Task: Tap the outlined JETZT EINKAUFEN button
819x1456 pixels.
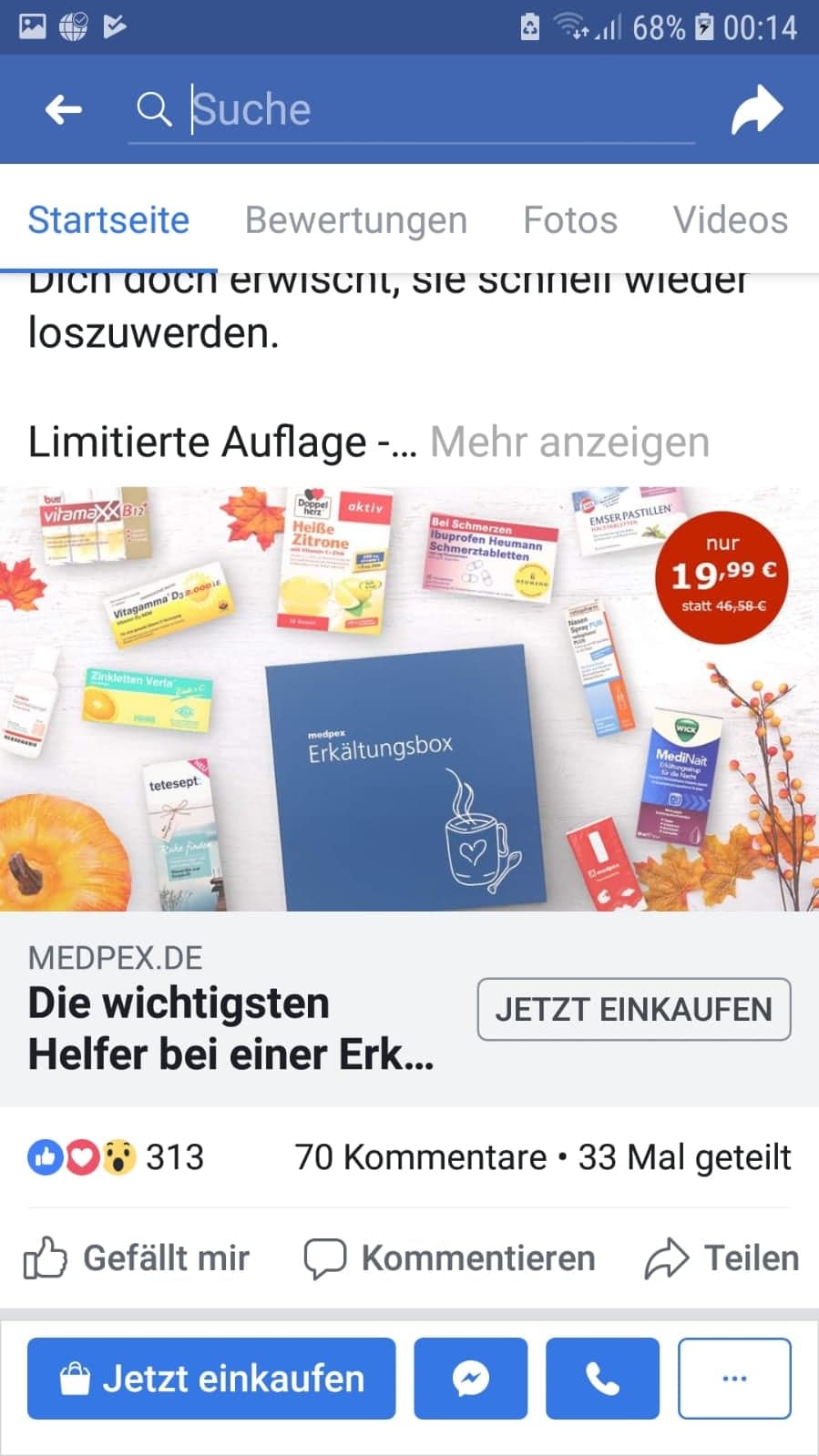Action: pyautogui.click(x=633, y=1009)
